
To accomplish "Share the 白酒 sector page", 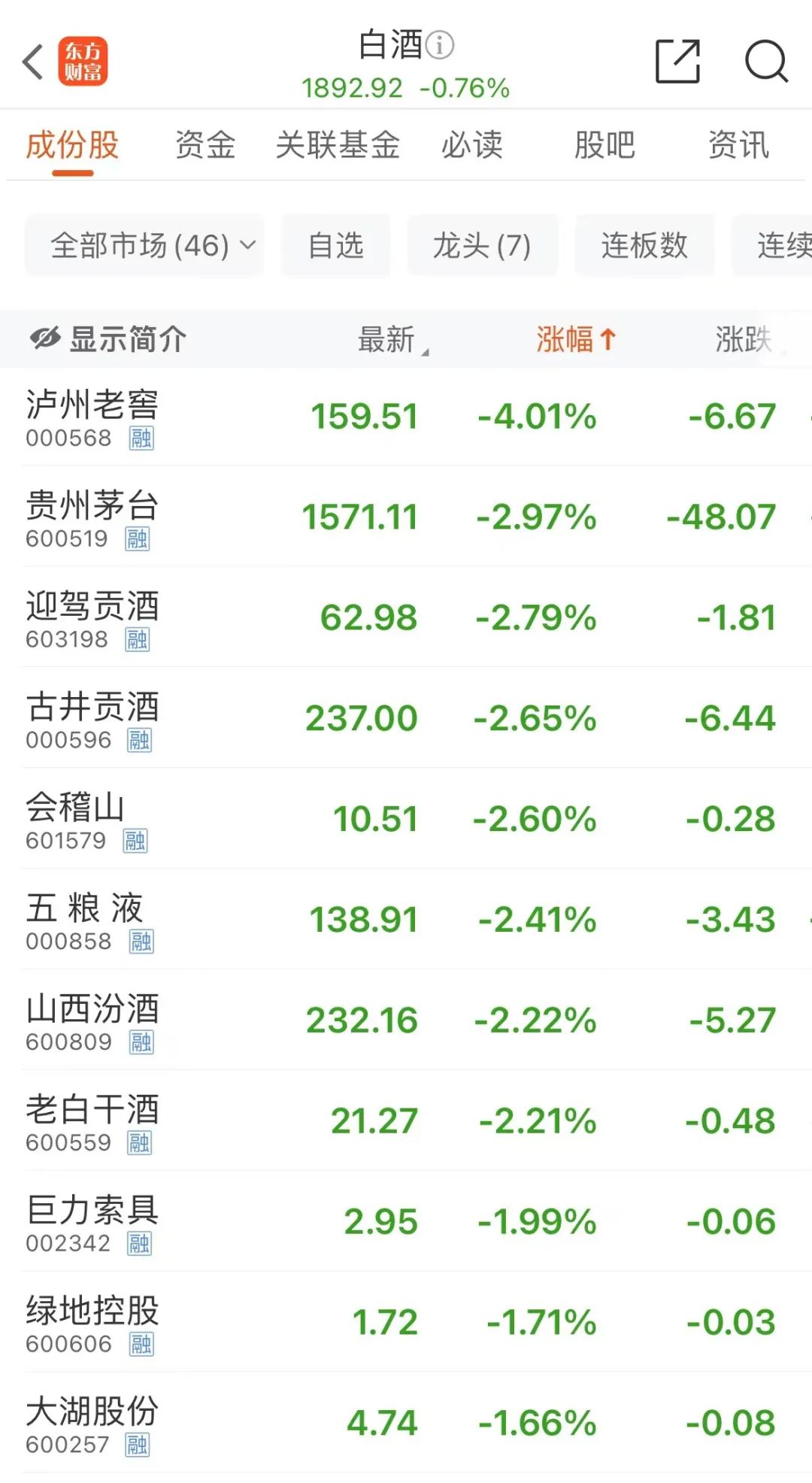I will click(x=677, y=62).
